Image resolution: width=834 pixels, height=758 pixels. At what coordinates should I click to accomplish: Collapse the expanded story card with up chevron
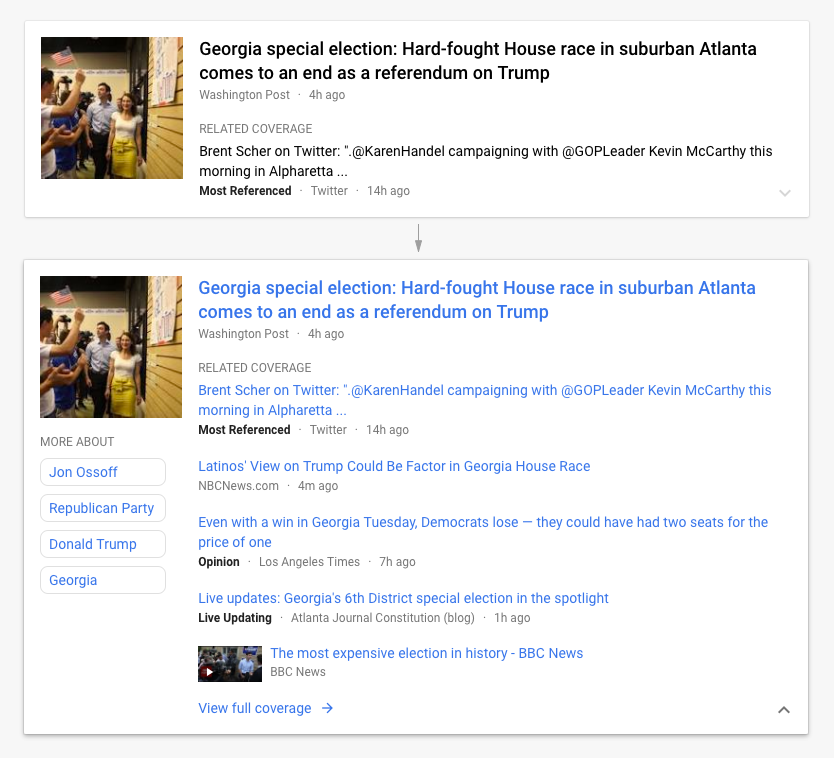[784, 709]
